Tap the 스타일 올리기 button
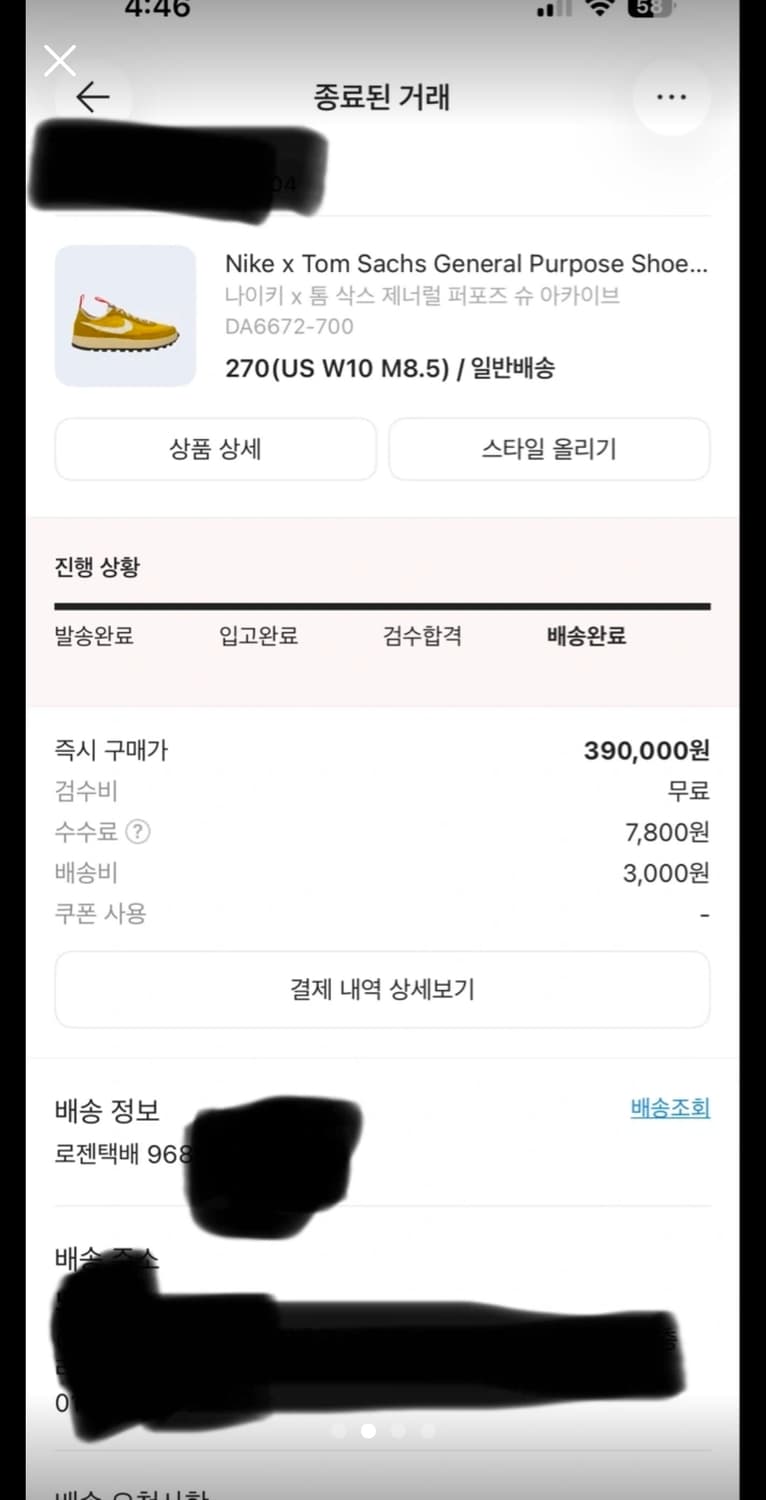This screenshot has width=766, height=1500. [x=548, y=449]
